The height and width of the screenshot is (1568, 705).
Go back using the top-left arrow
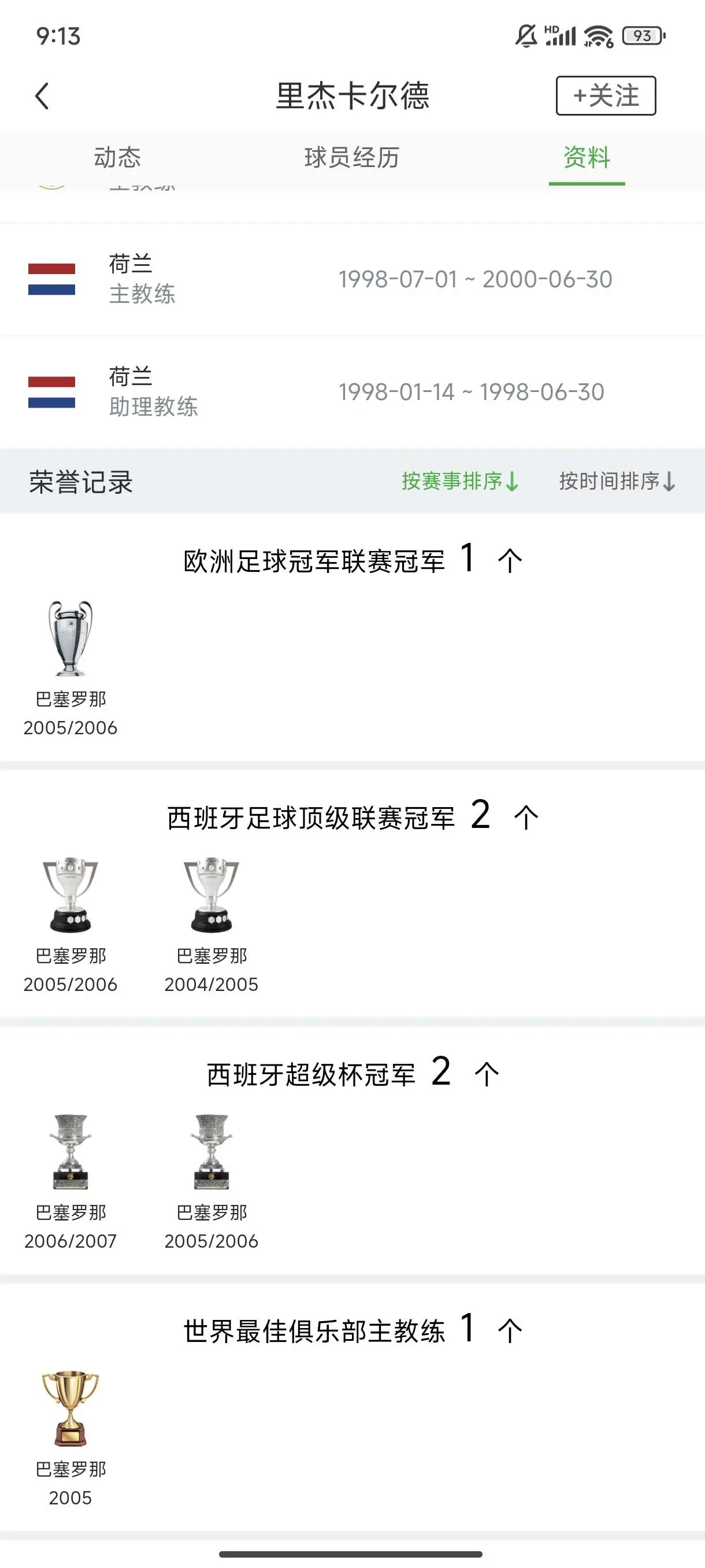[x=42, y=95]
